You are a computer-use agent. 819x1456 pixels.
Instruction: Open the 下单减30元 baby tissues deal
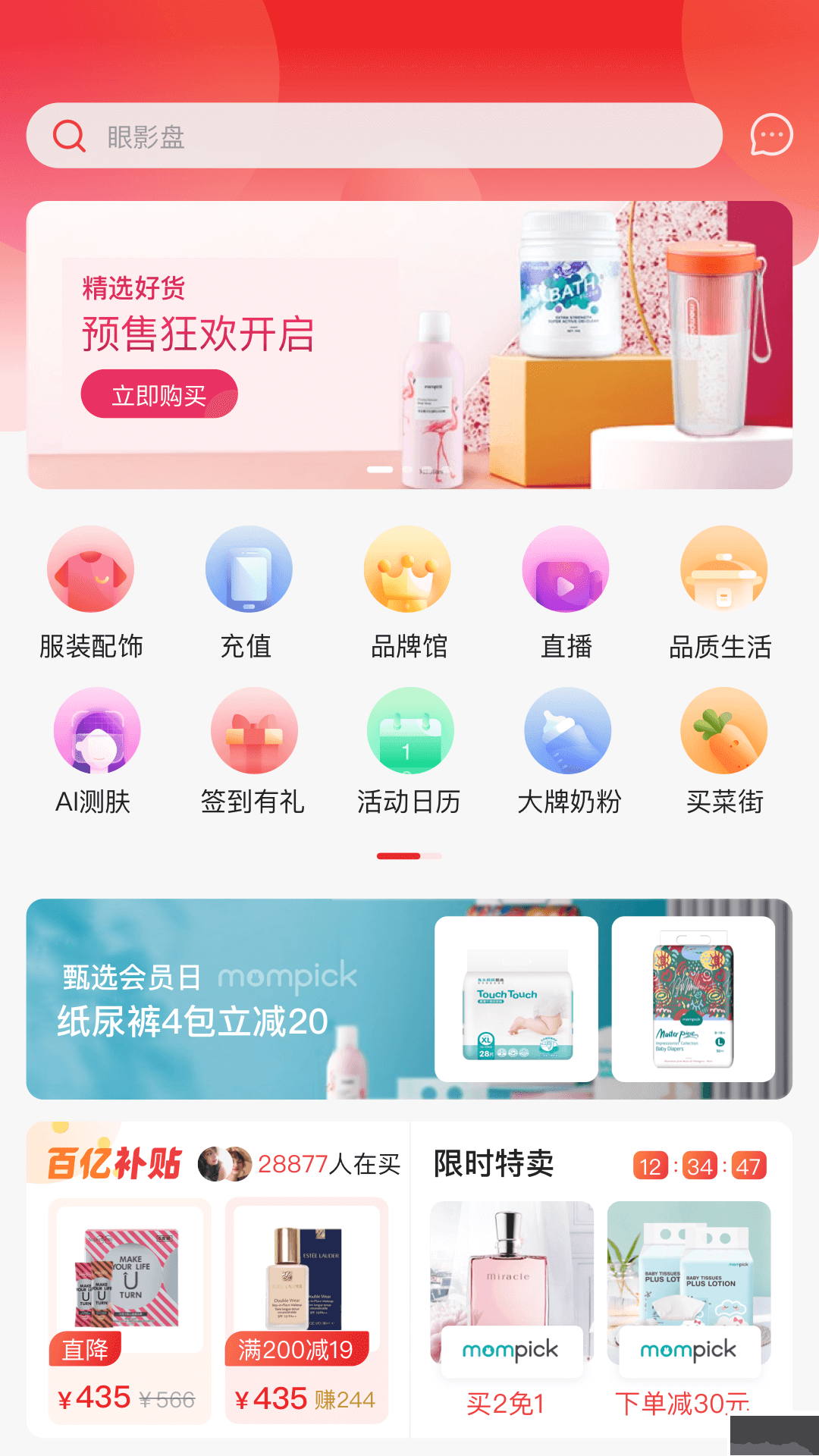coord(688,1310)
